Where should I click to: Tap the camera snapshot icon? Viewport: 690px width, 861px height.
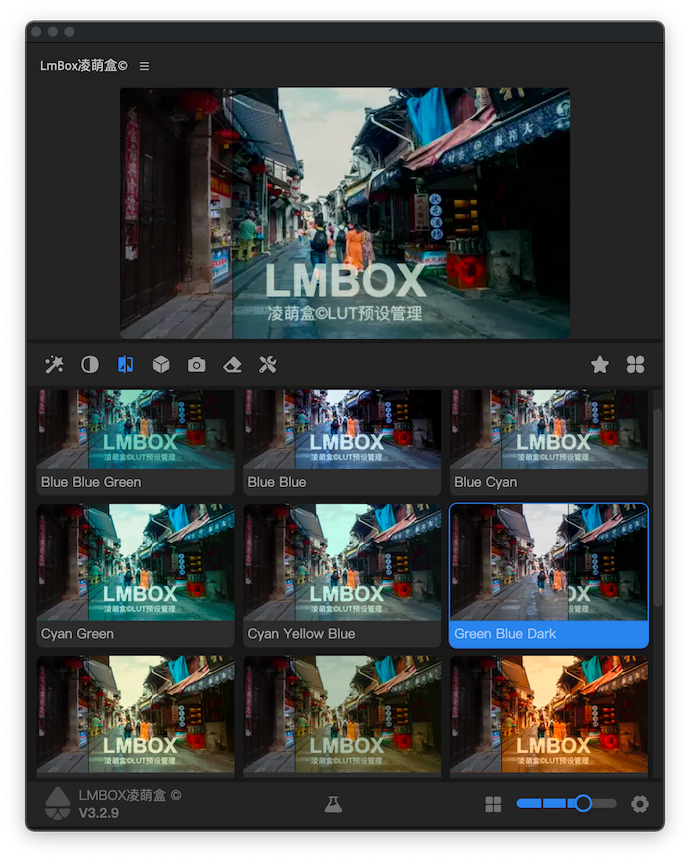pos(196,365)
